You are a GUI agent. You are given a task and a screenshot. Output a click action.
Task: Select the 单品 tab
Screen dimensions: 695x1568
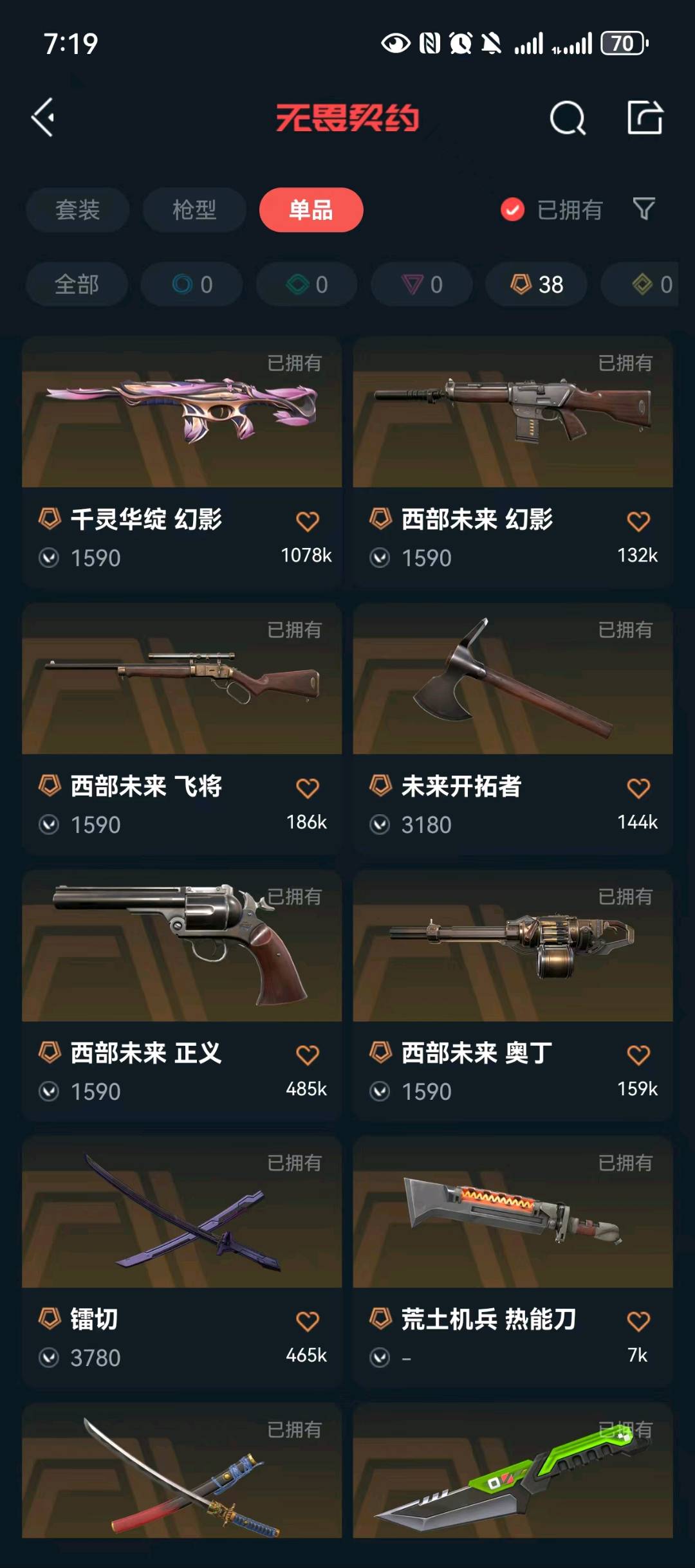point(311,210)
